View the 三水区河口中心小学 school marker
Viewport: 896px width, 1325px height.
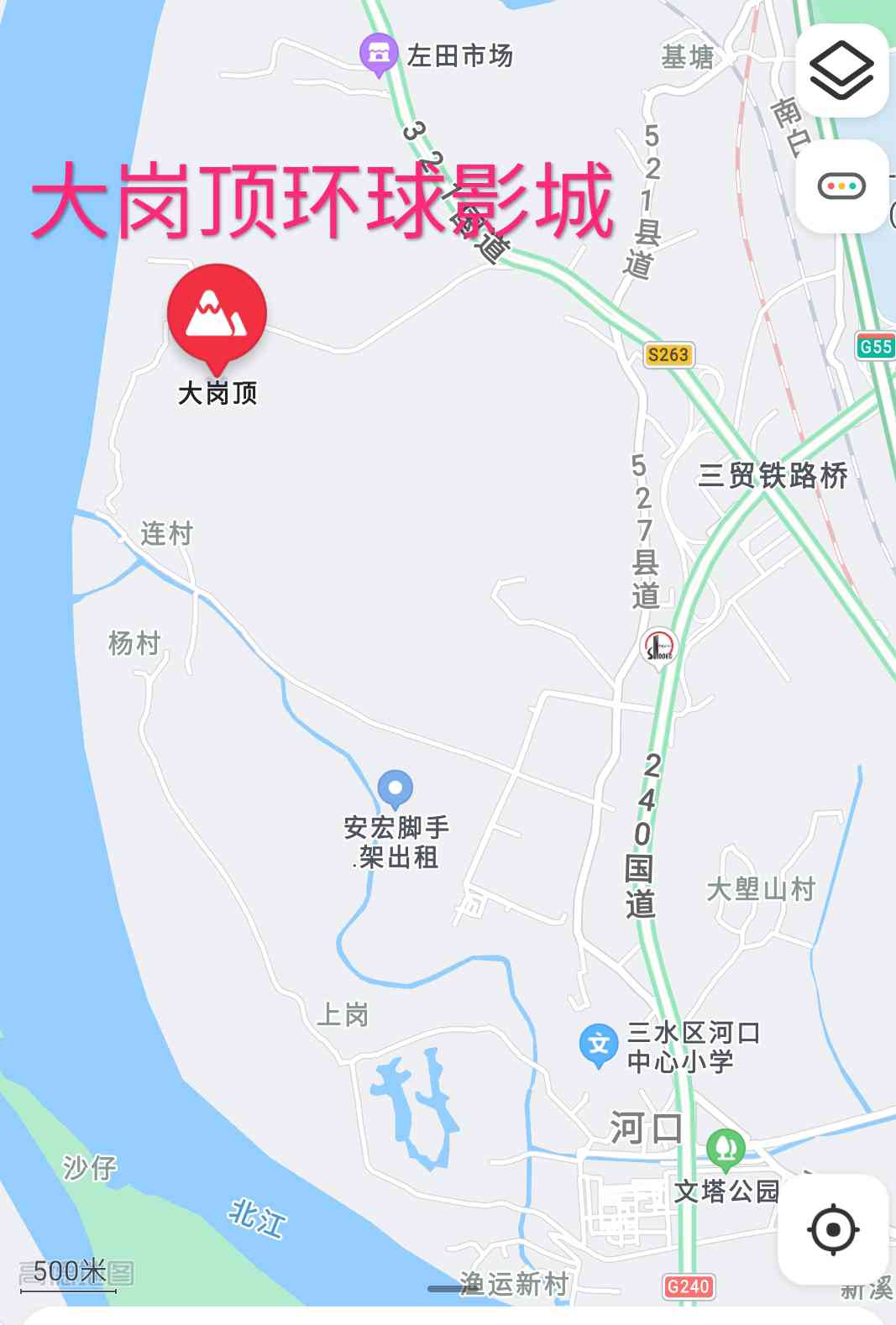click(599, 1045)
